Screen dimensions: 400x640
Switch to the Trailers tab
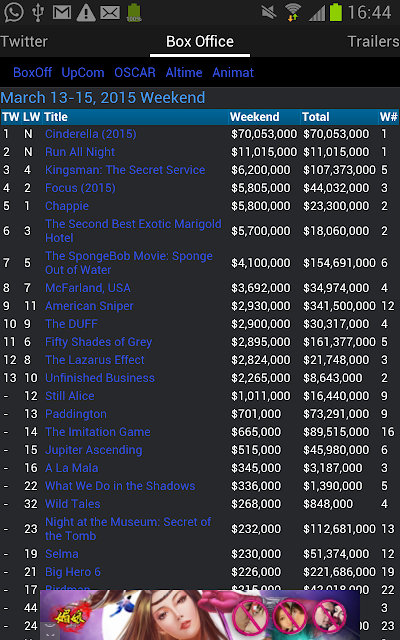pos(373,42)
